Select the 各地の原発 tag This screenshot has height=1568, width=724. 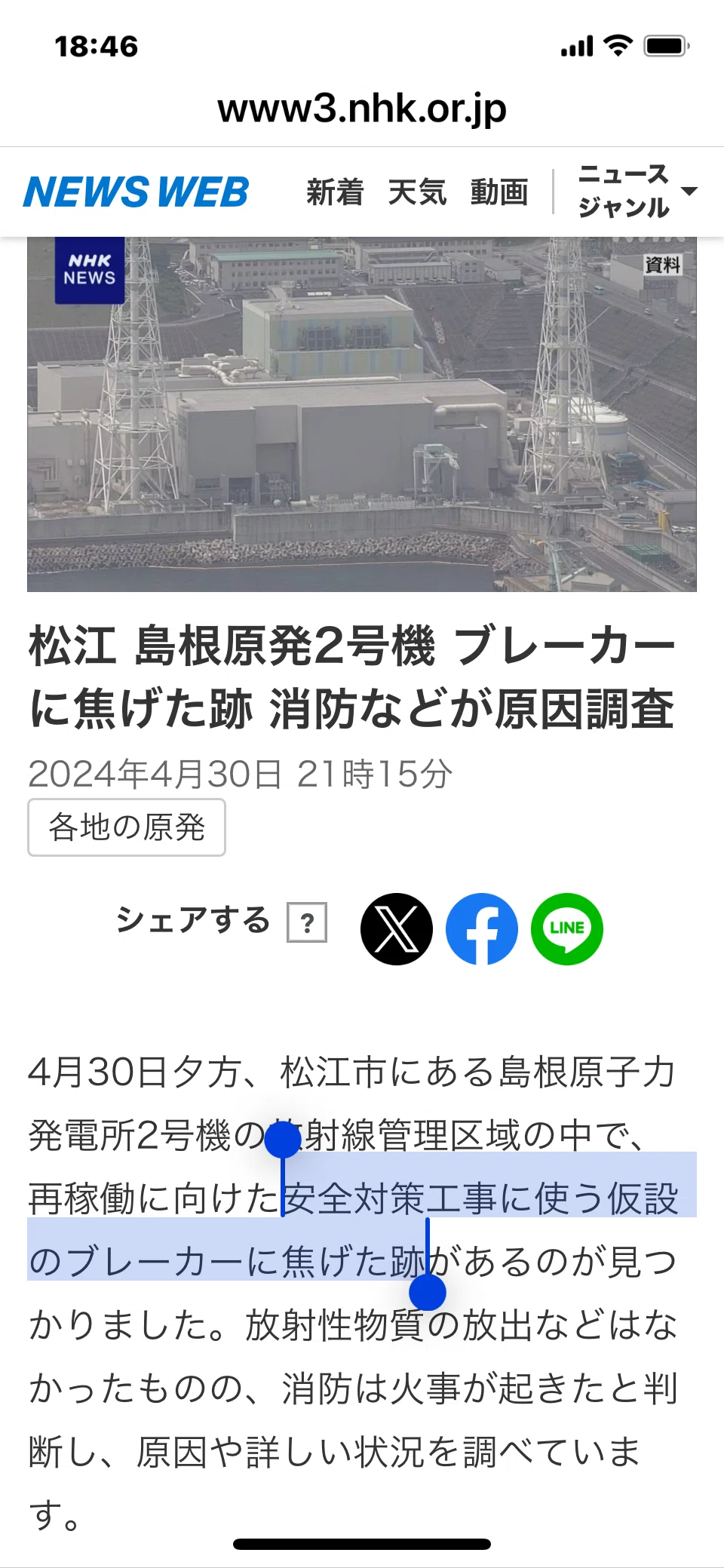point(127,827)
